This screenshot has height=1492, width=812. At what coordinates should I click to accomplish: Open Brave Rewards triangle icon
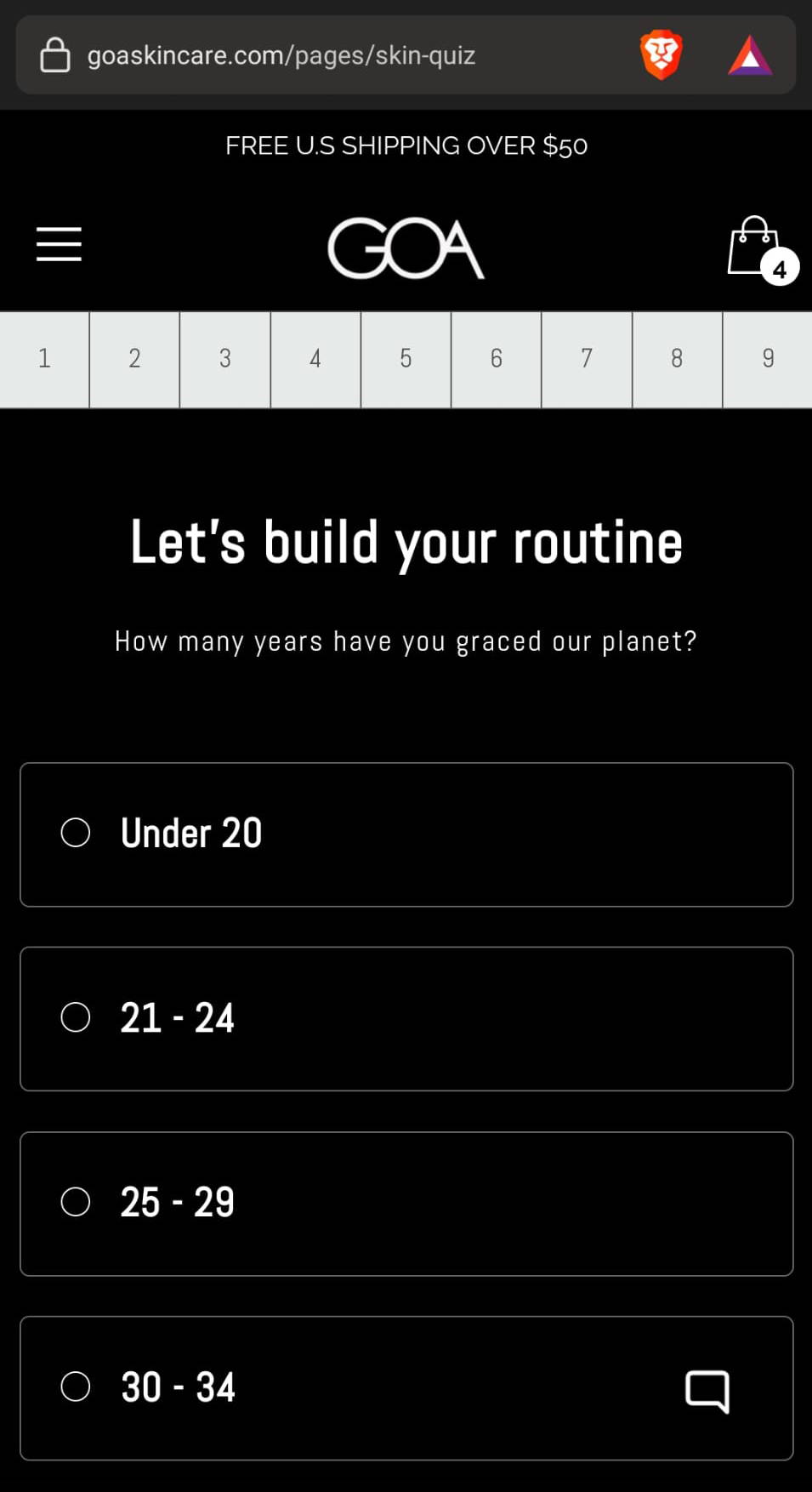[x=750, y=55]
